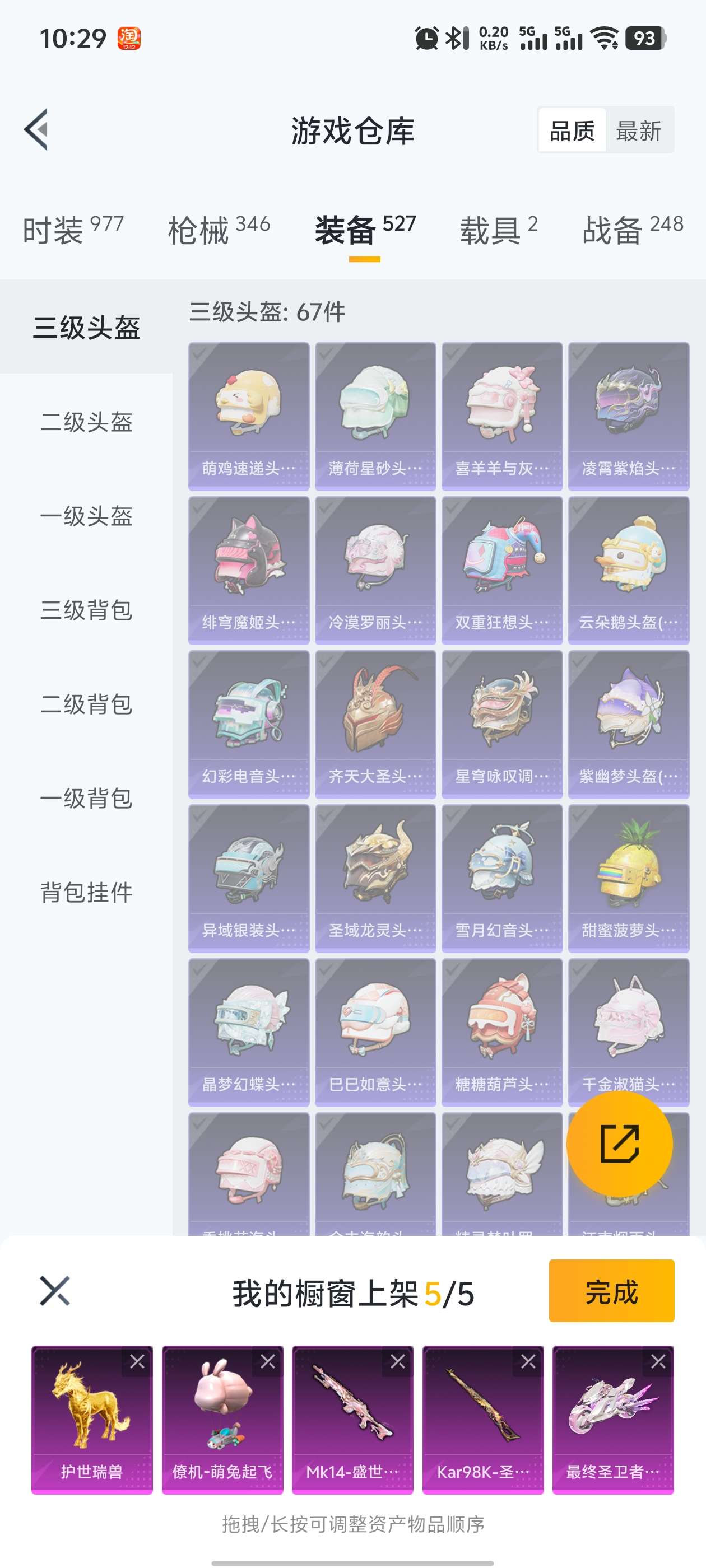The height and width of the screenshot is (1568, 706).
Task: Tap 完成 to finish showcase
Action: tap(611, 1291)
